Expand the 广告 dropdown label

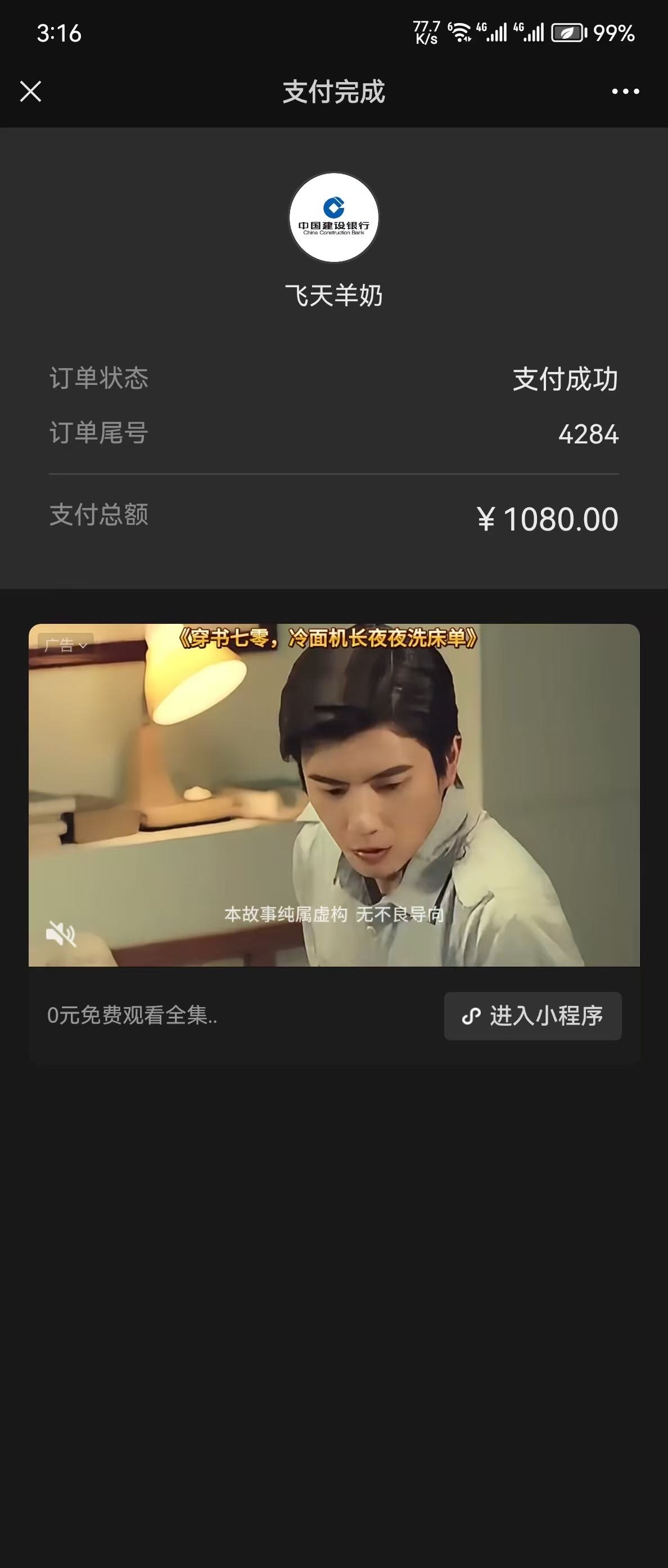point(66,645)
